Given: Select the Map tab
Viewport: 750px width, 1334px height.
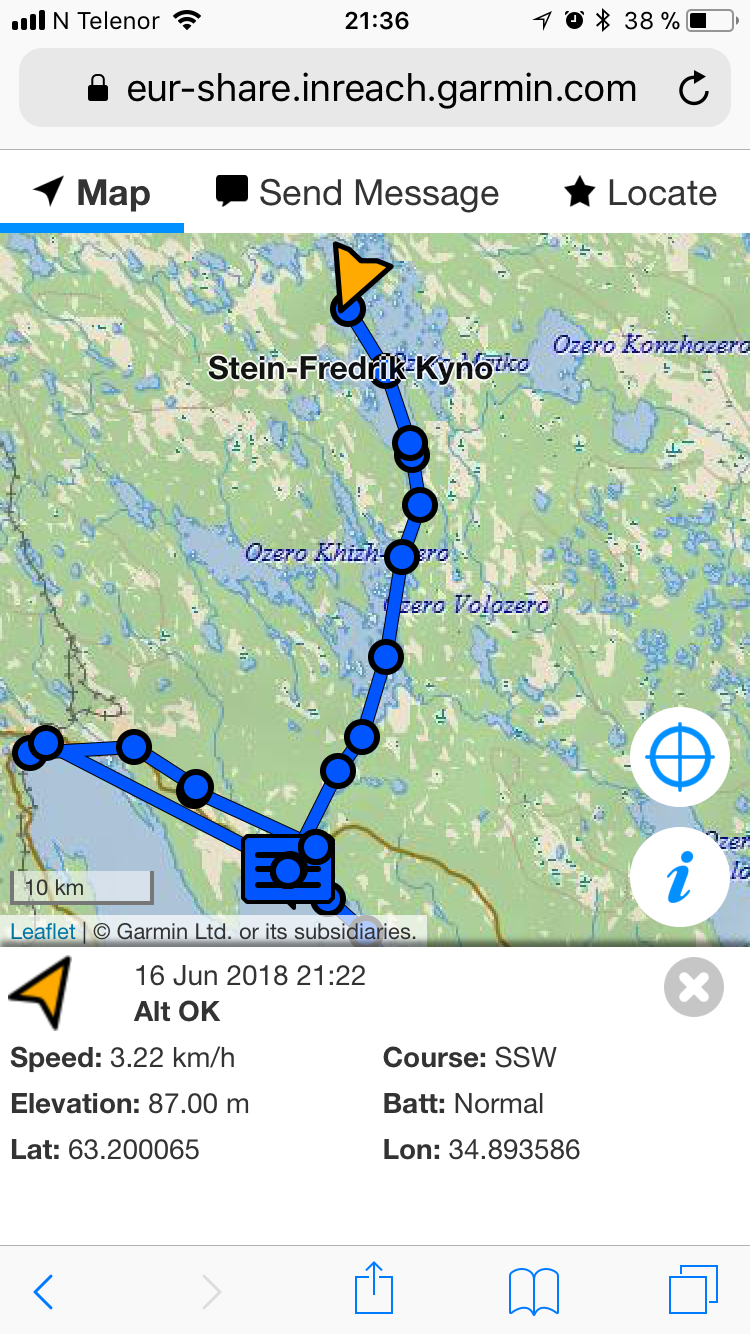Looking at the screenshot, I should pos(92,192).
